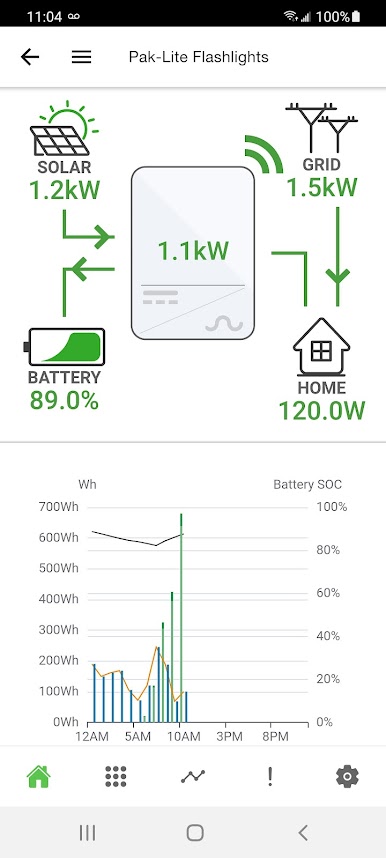386x858 pixels.
Task: Open the grid devices tab
Action: coord(116,776)
